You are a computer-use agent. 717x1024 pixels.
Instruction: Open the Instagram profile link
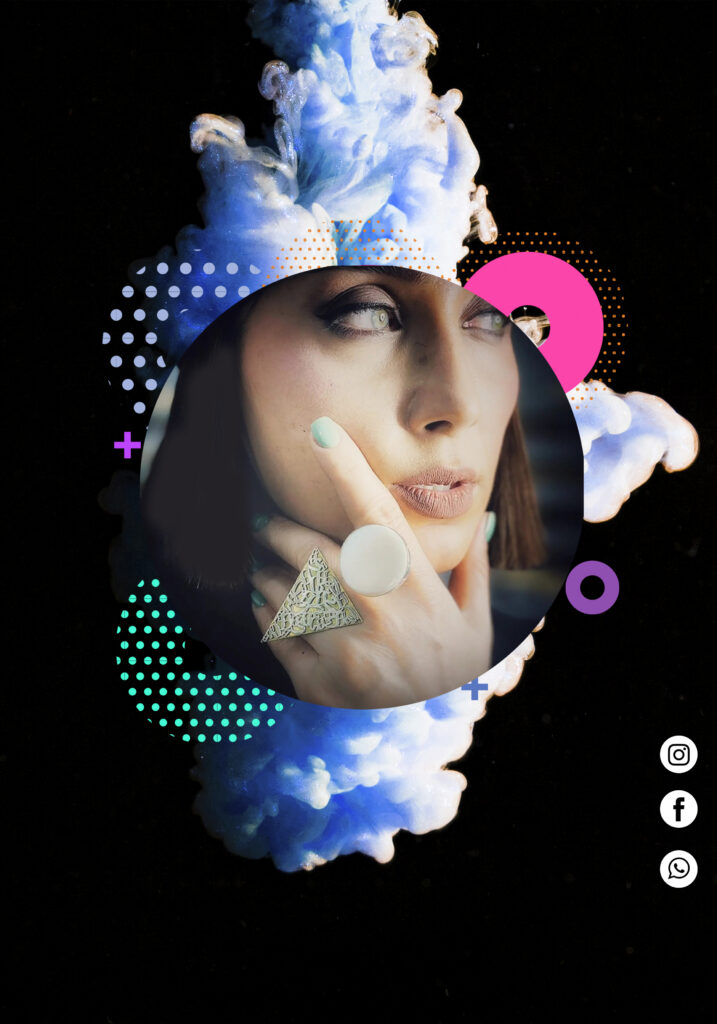[x=678, y=754]
